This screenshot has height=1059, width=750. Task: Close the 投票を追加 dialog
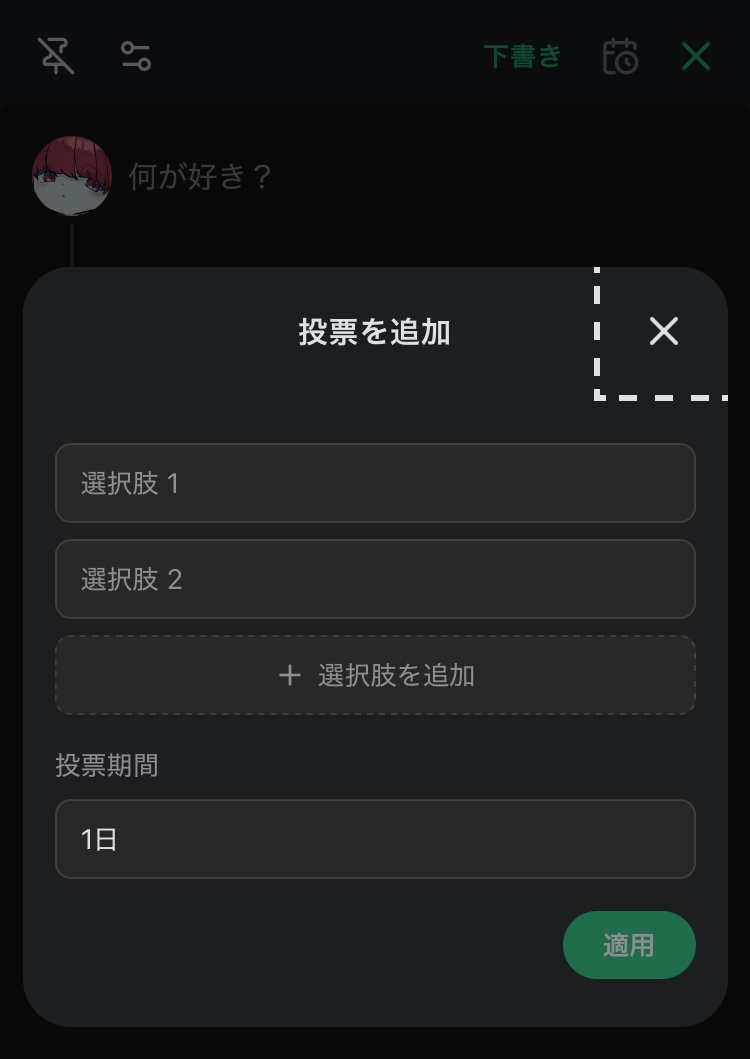pos(664,332)
